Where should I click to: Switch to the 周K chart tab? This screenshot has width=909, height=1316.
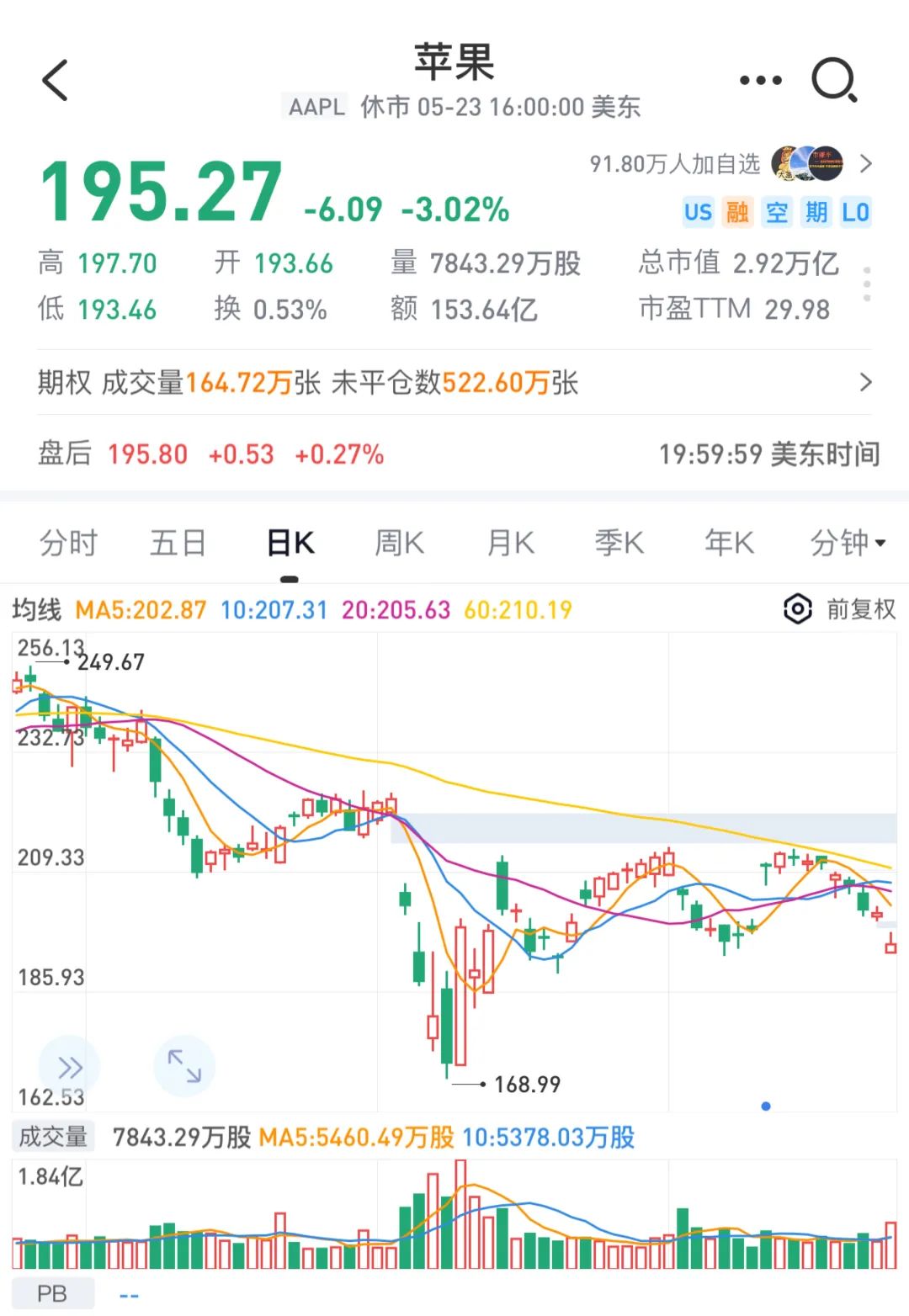(399, 543)
